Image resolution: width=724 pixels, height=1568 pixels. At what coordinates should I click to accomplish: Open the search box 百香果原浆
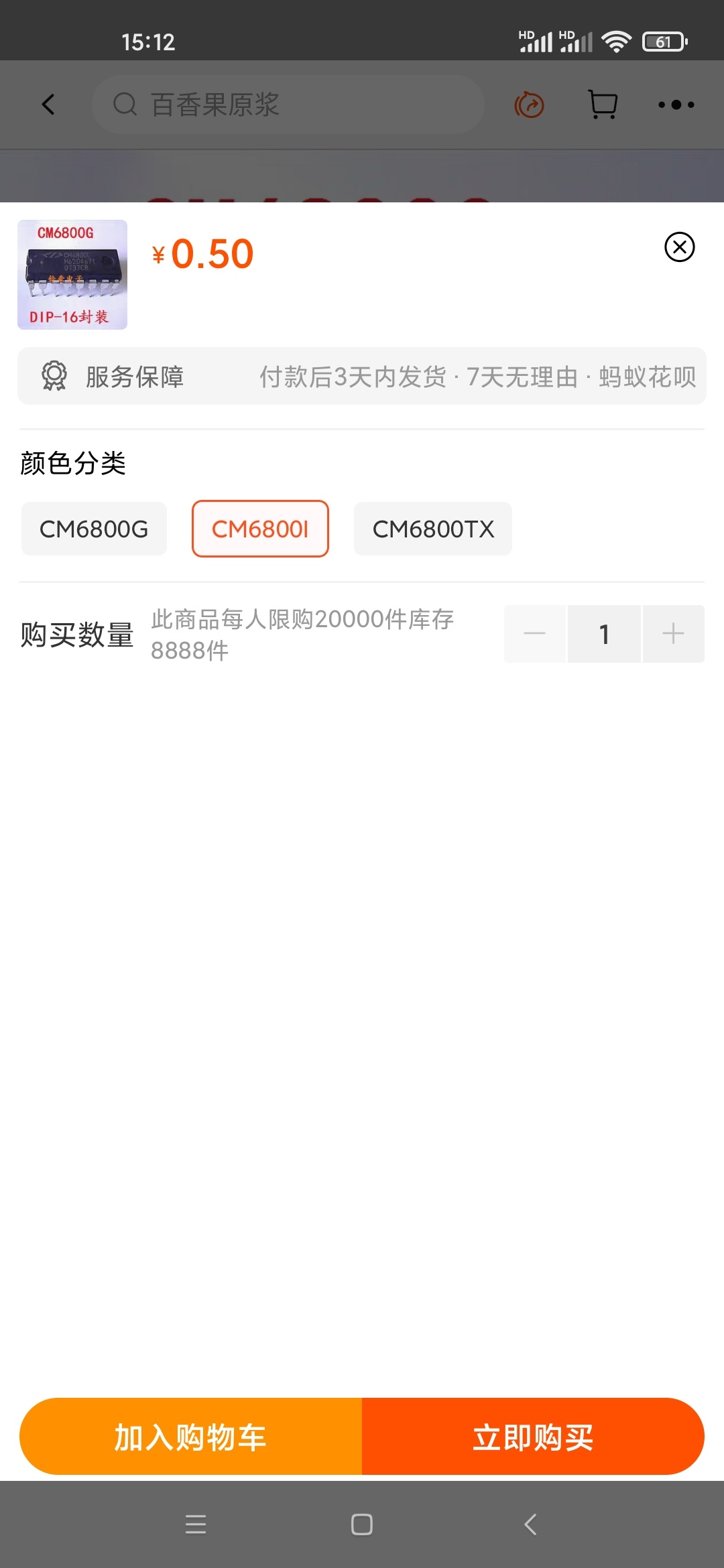288,105
